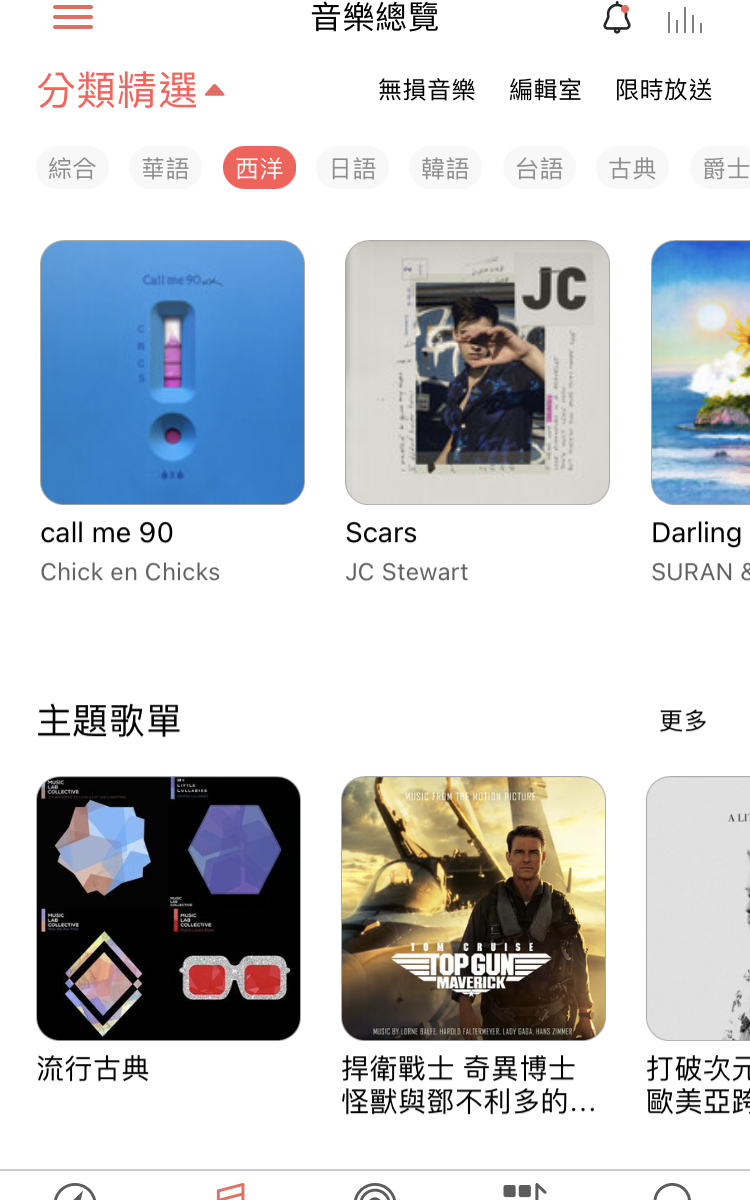Select the 綜合 category chip
This screenshot has height=1200, width=750.
coord(72,169)
